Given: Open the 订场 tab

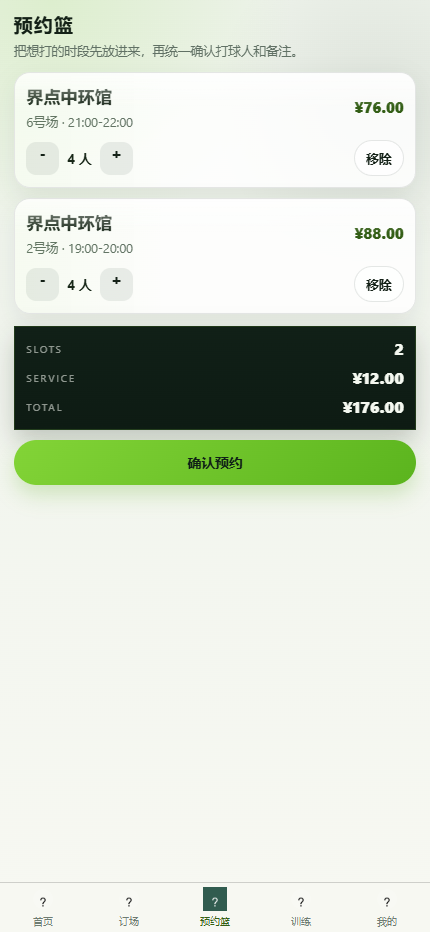Looking at the screenshot, I should (x=129, y=911).
